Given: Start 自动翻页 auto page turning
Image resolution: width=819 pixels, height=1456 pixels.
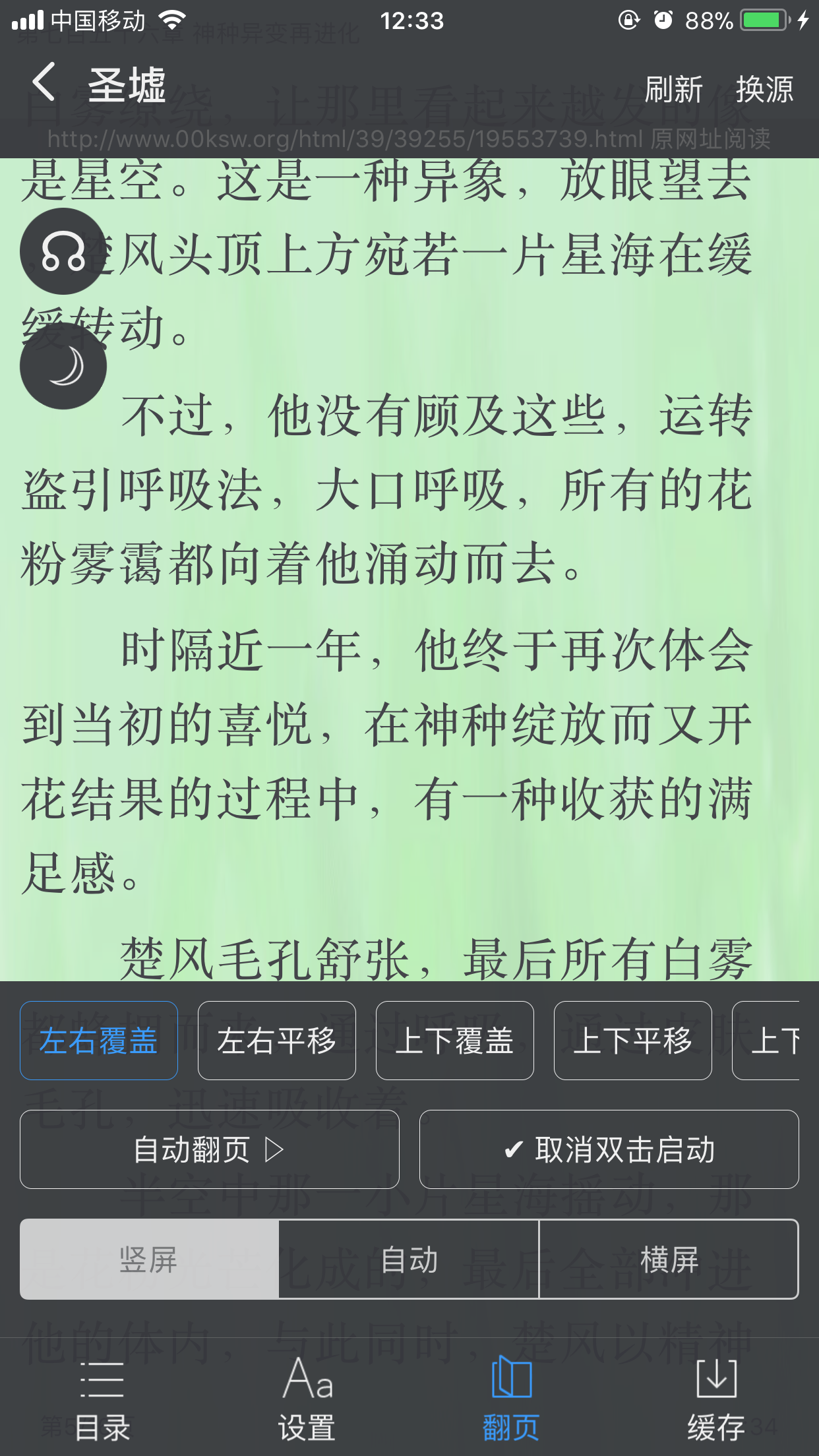Looking at the screenshot, I should pos(210,1149).
